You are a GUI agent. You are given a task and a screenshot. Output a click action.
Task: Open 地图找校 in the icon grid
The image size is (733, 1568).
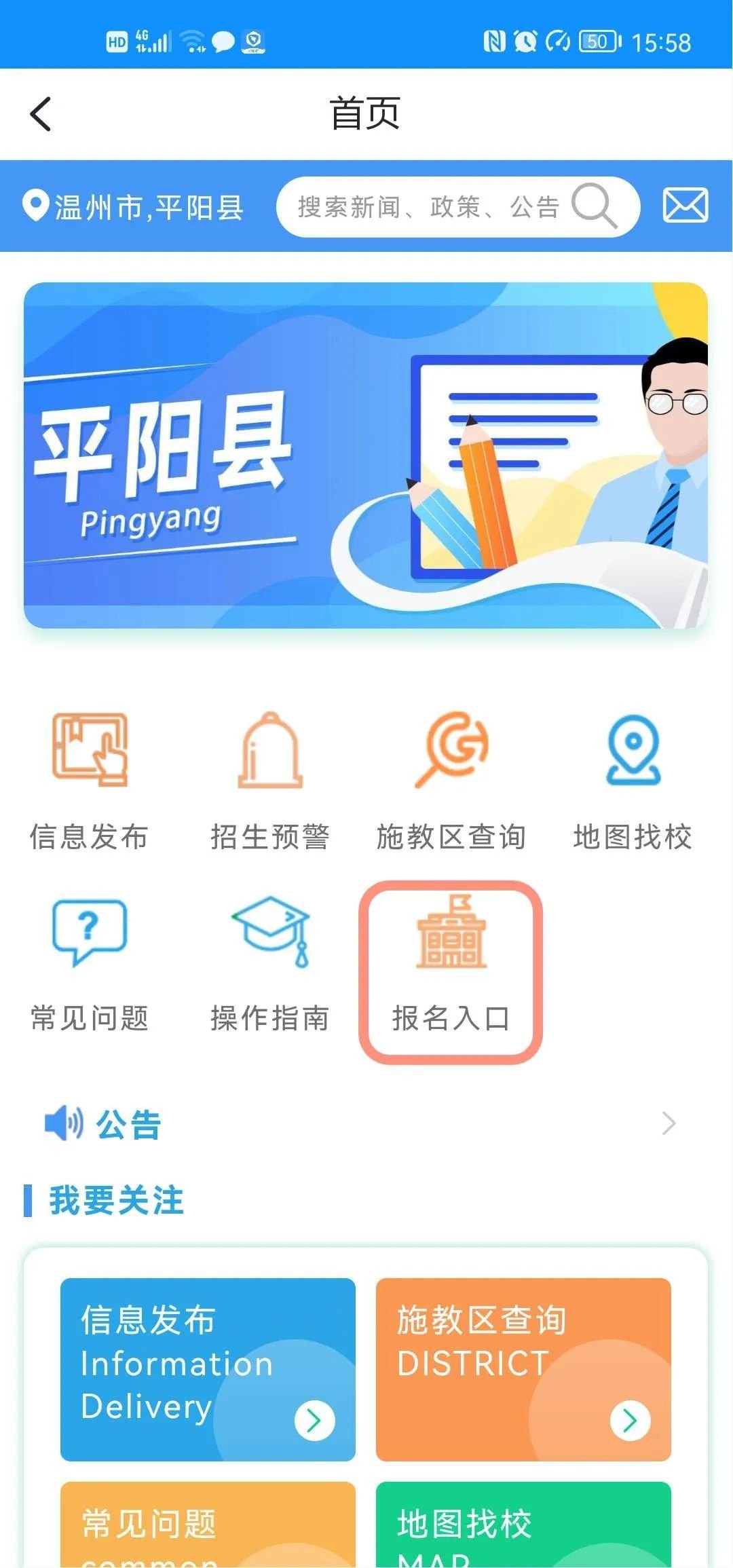coord(633,781)
